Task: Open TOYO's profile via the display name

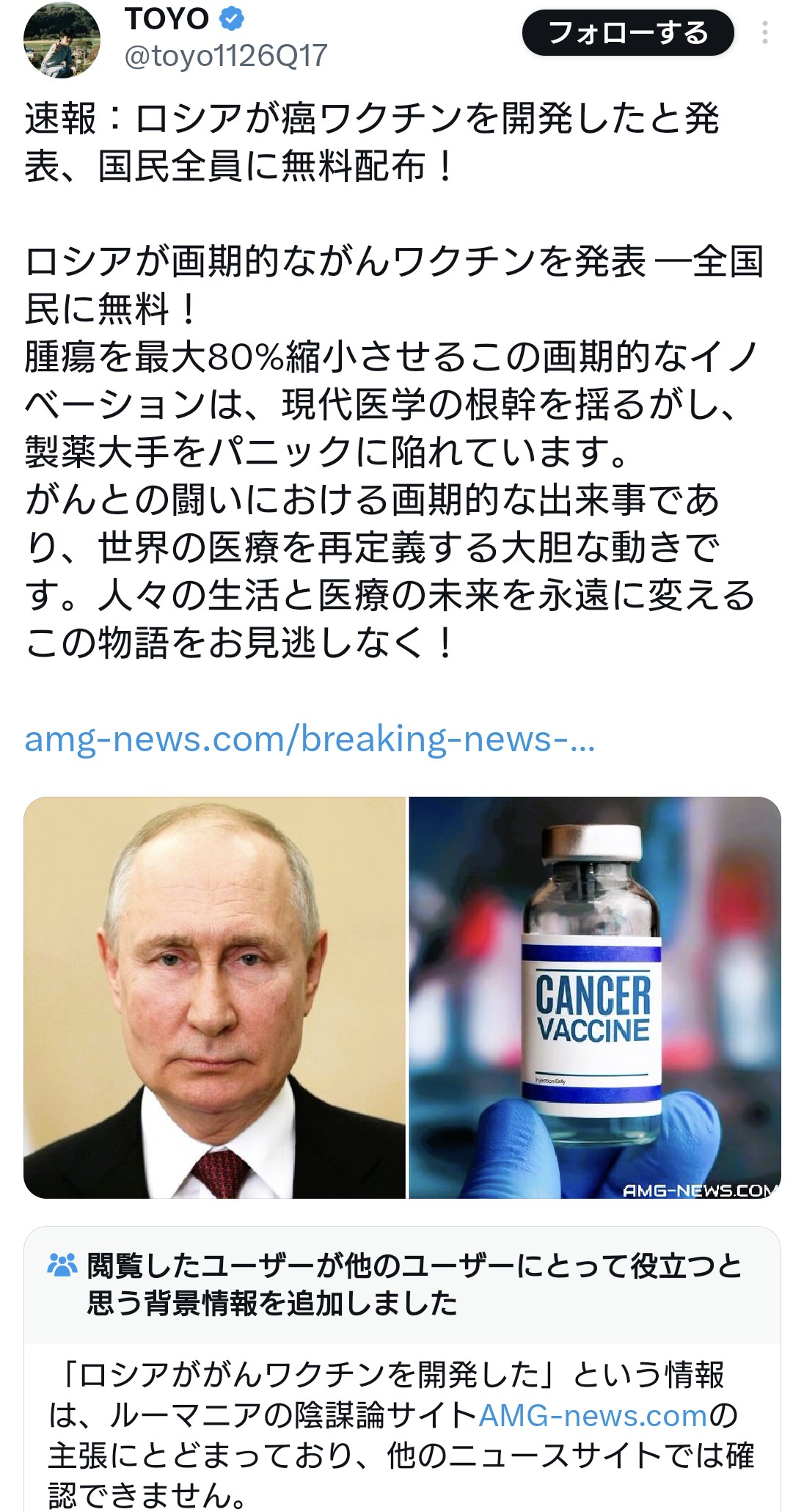Action: [x=167, y=18]
